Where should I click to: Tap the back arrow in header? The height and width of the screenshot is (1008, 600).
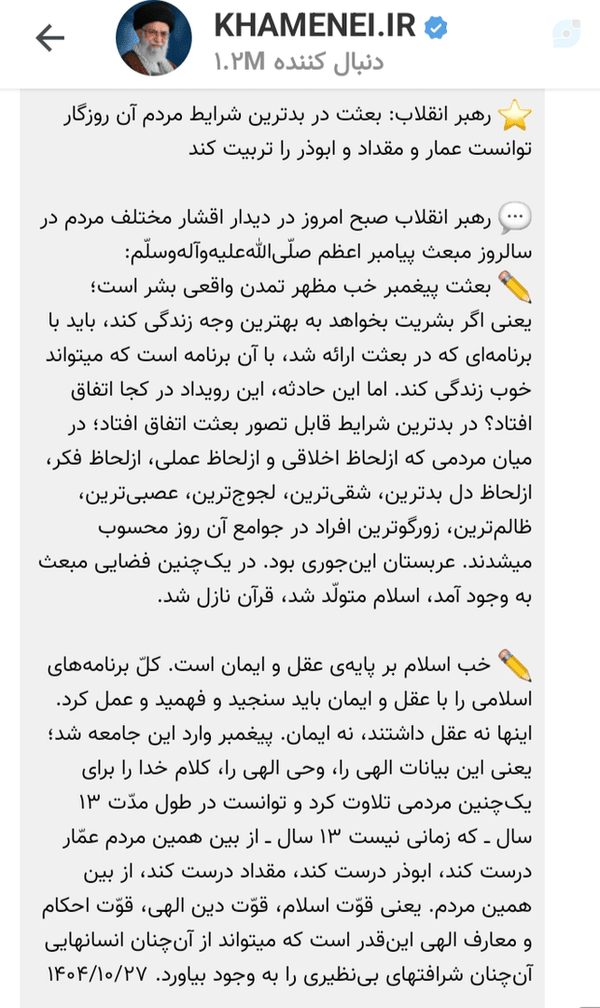click(50, 39)
